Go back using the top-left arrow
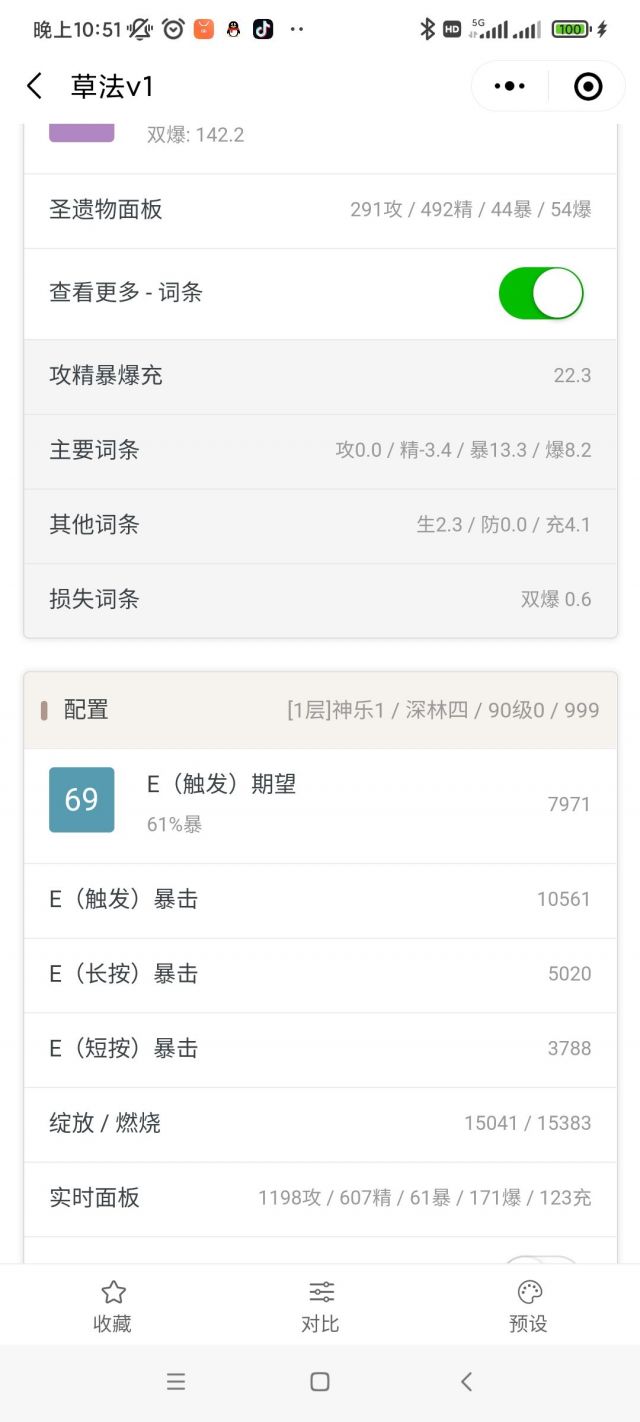 click(x=35, y=86)
